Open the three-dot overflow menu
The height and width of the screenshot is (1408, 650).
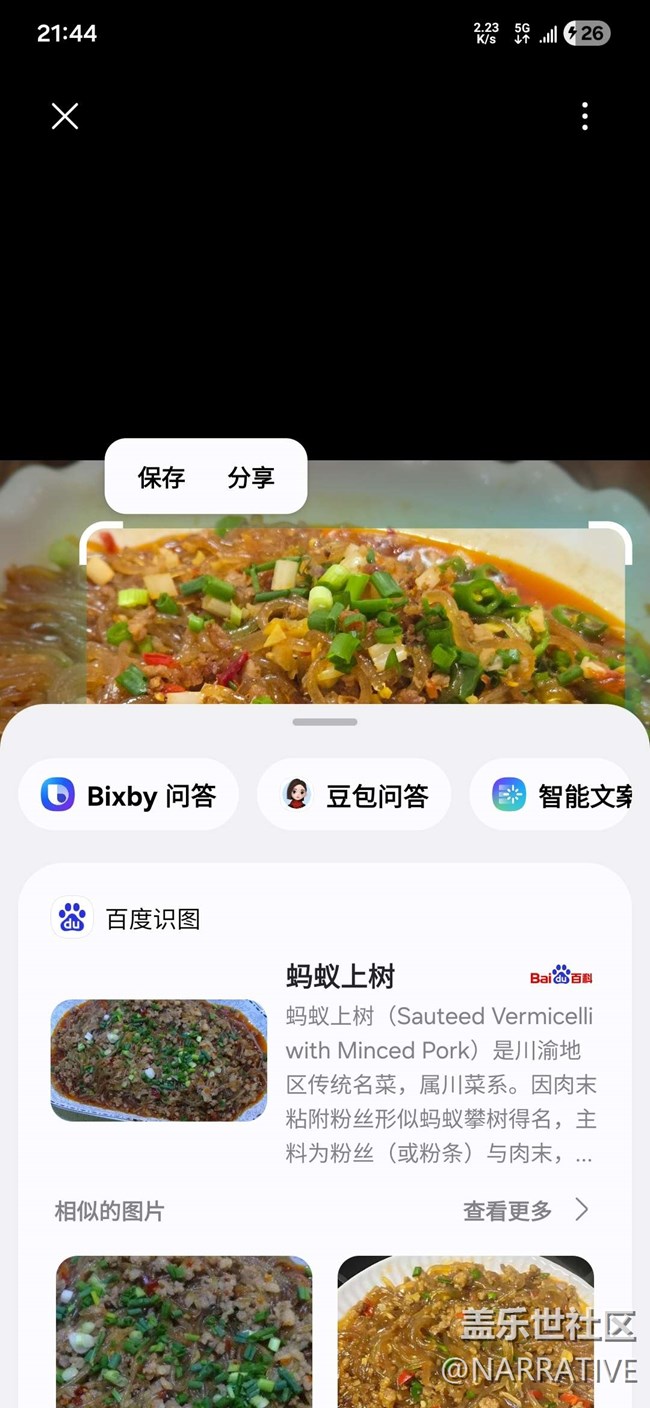point(585,117)
